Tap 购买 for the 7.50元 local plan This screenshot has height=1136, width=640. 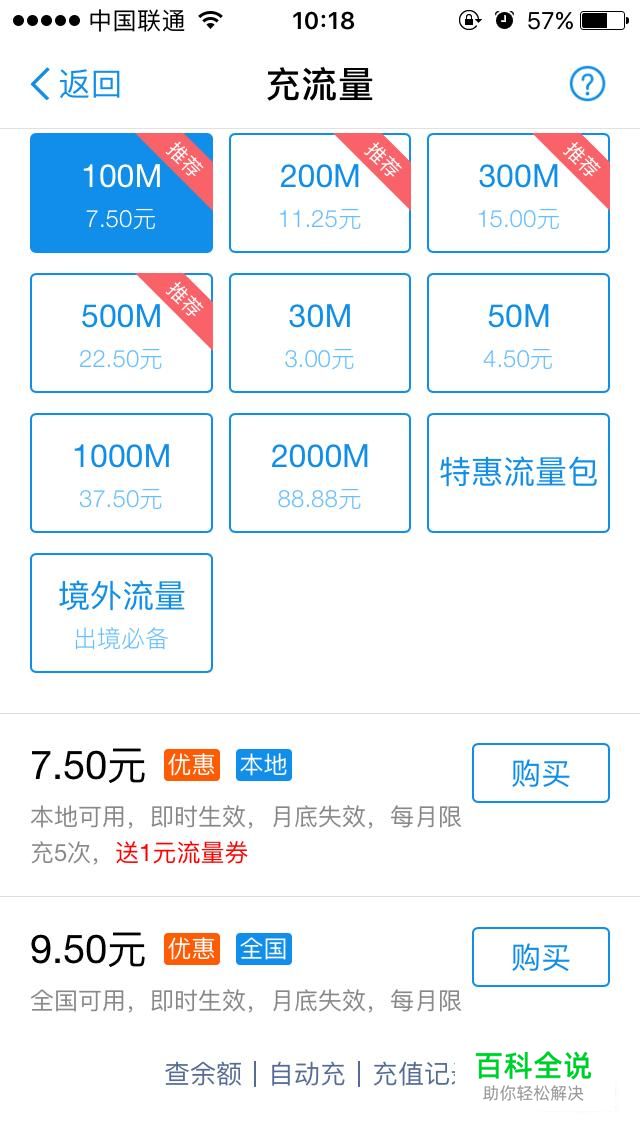click(541, 773)
